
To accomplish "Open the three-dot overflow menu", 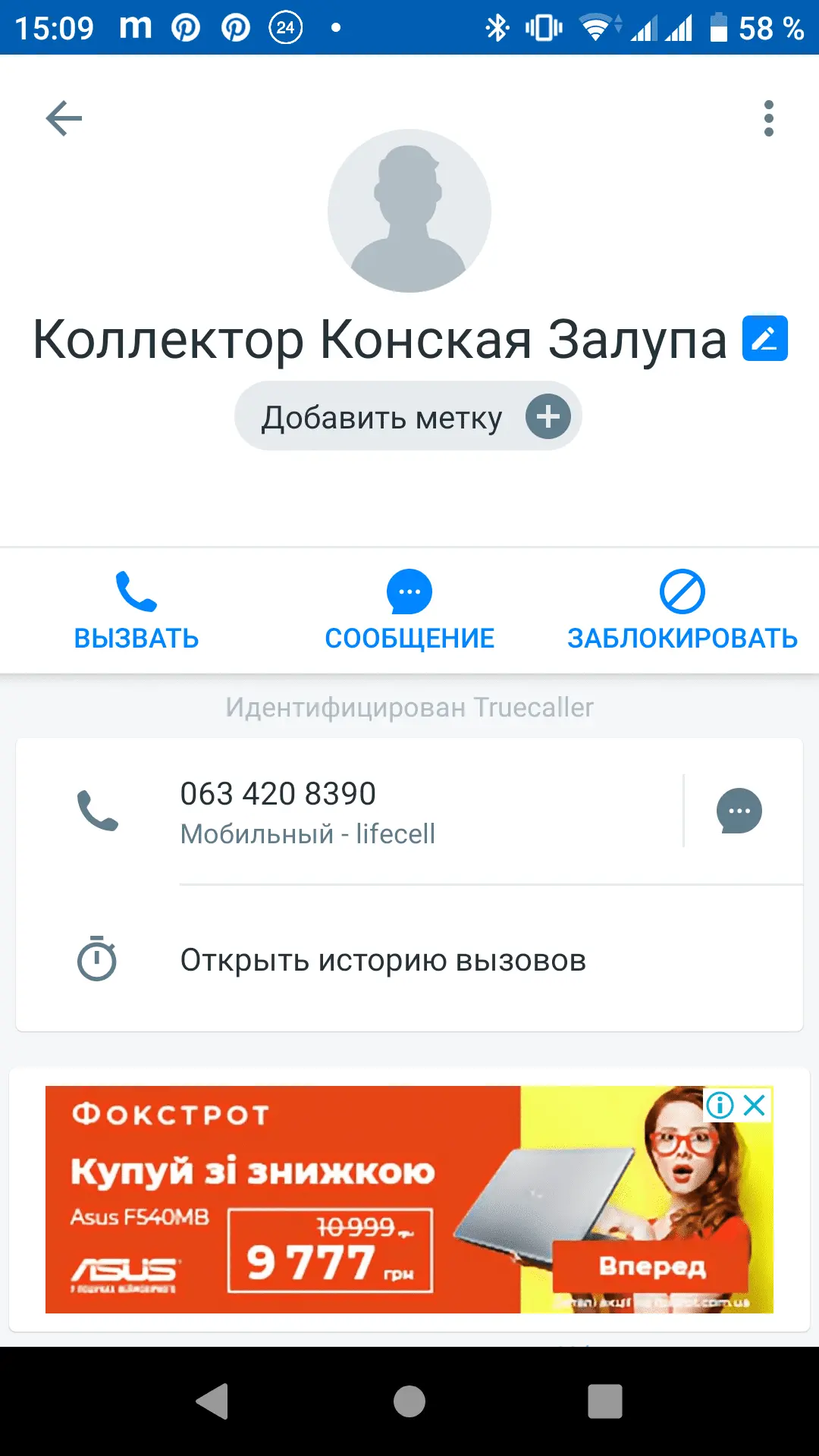I will point(768,118).
